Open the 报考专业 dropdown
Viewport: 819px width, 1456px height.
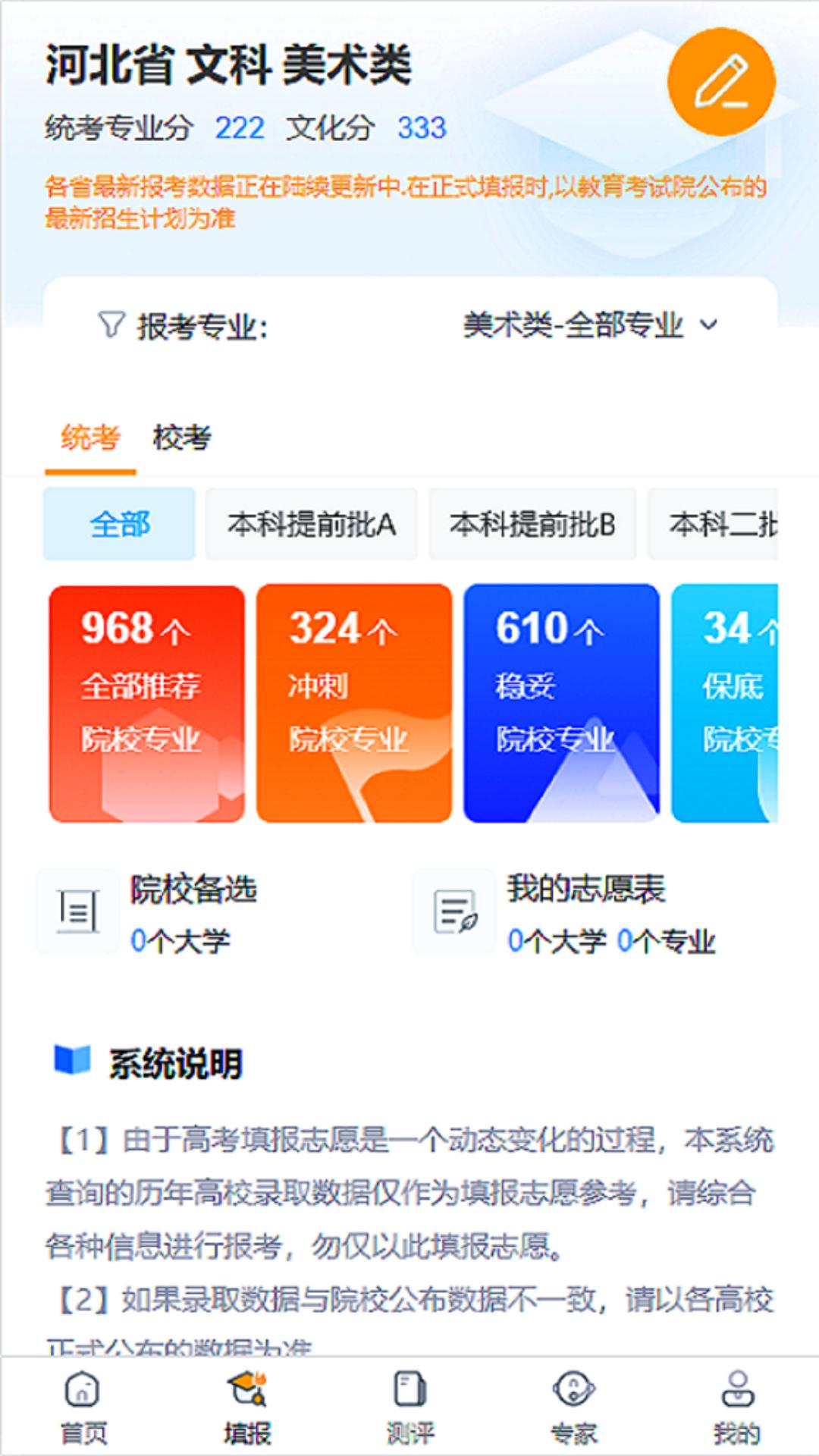pyautogui.click(x=590, y=326)
